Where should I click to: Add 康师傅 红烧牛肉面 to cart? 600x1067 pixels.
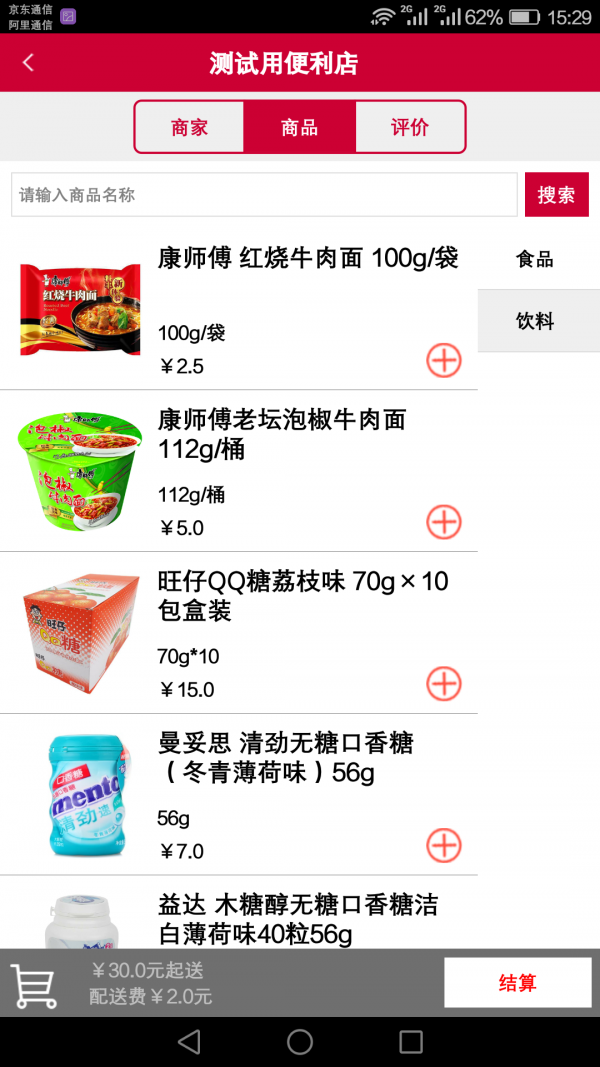click(x=444, y=360)
